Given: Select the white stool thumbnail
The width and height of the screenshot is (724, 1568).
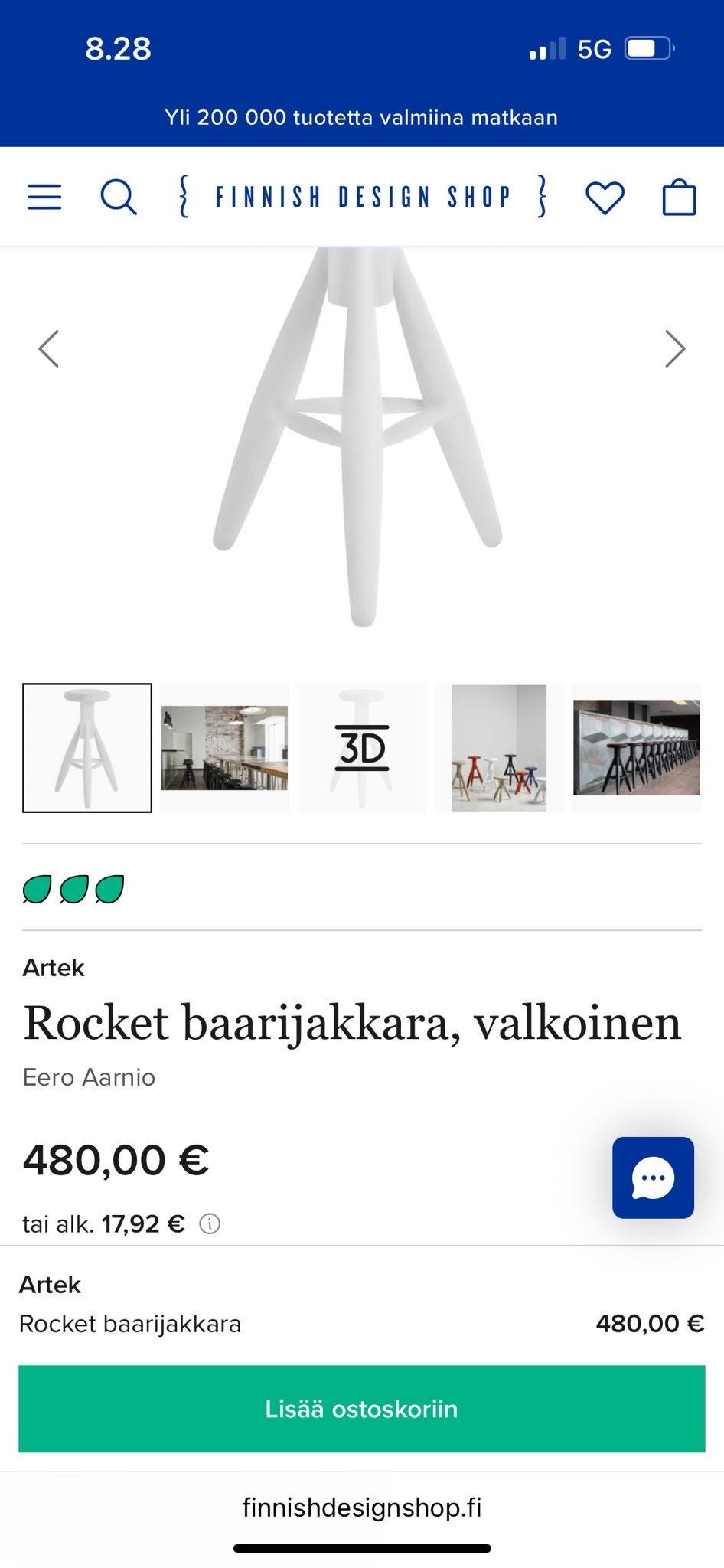Looking at the screenshot, I should coord(87,748).
